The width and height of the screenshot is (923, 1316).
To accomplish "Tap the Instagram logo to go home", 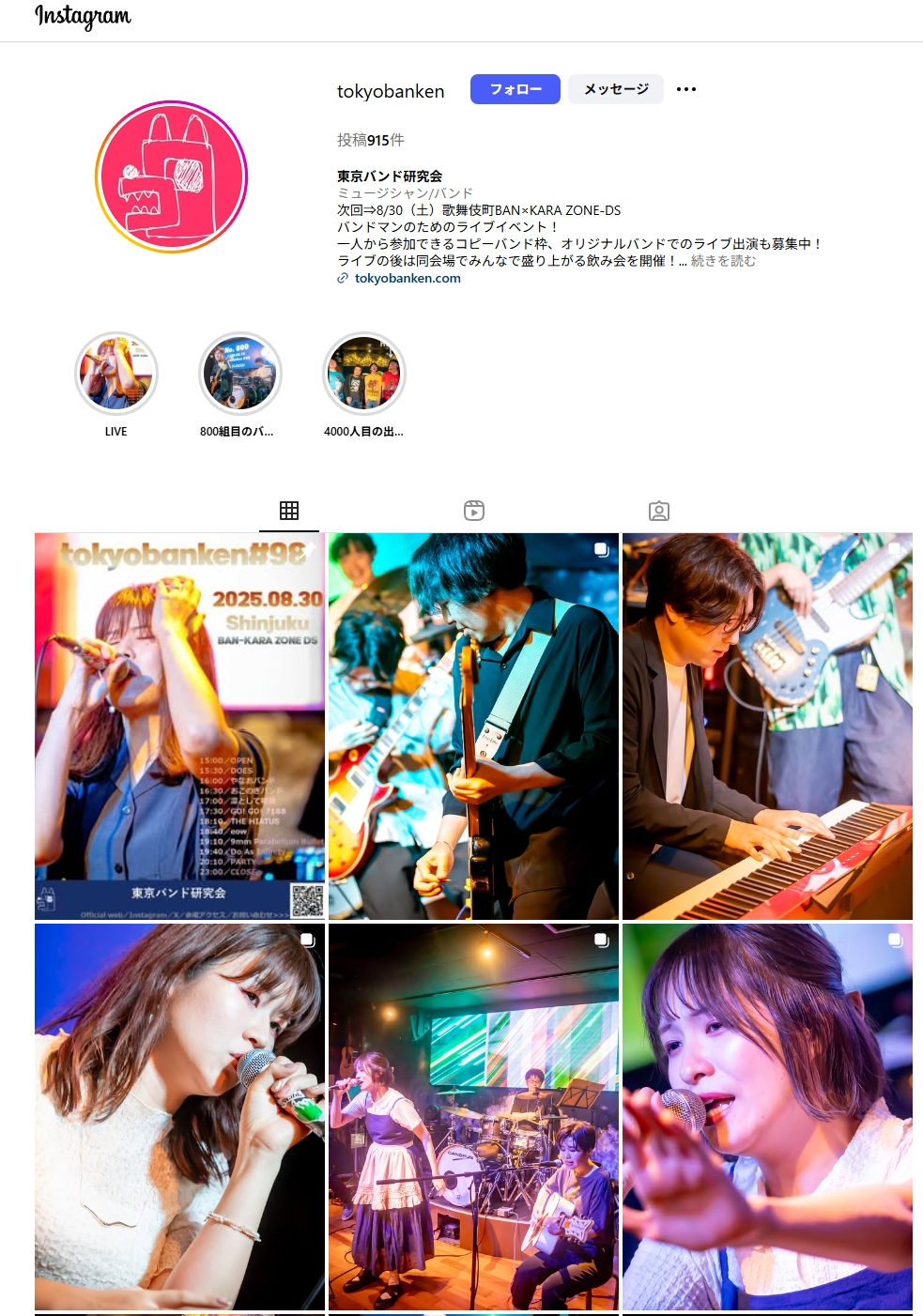I will point(83,17).
